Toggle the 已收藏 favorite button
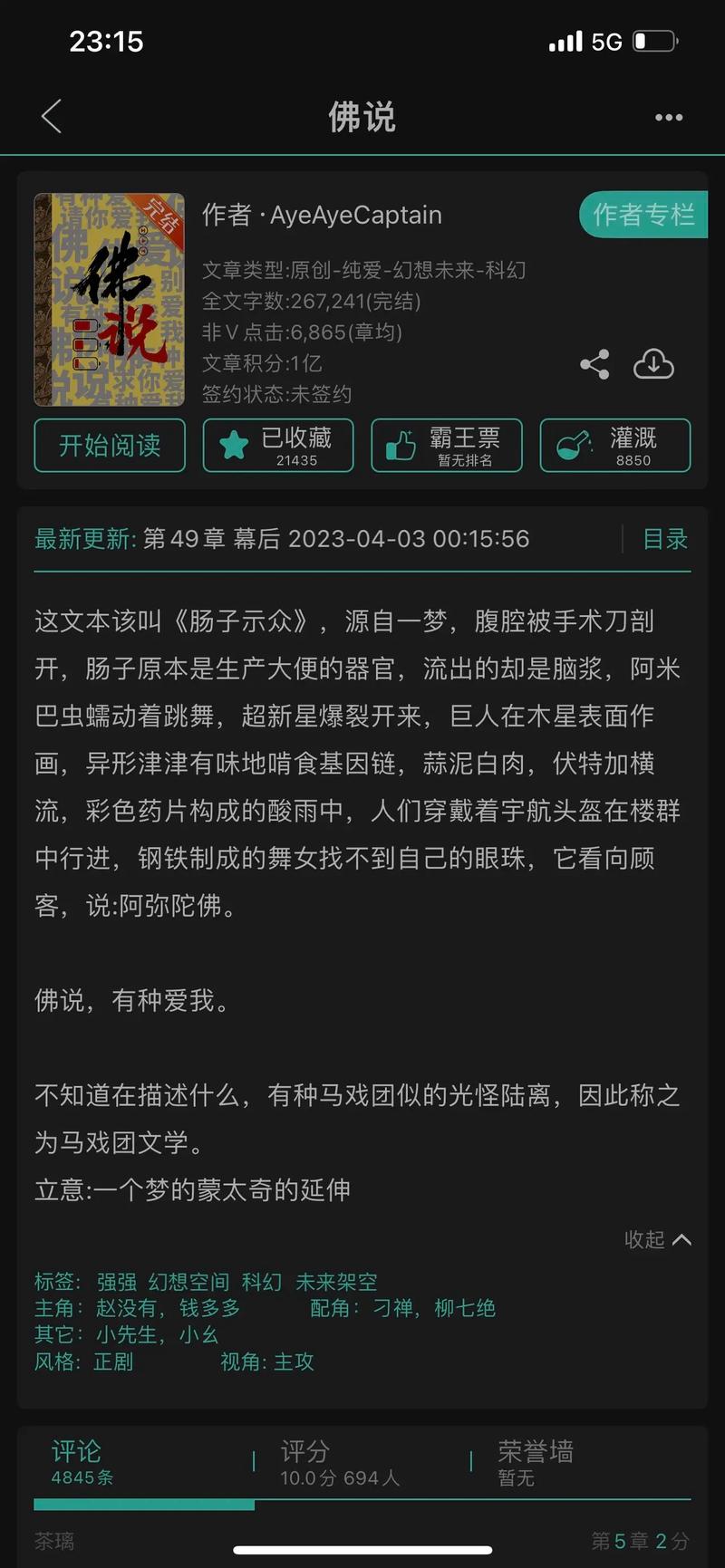Viewport: 725px width, 1568px height. pyautogui.click(x=278, y=445)
